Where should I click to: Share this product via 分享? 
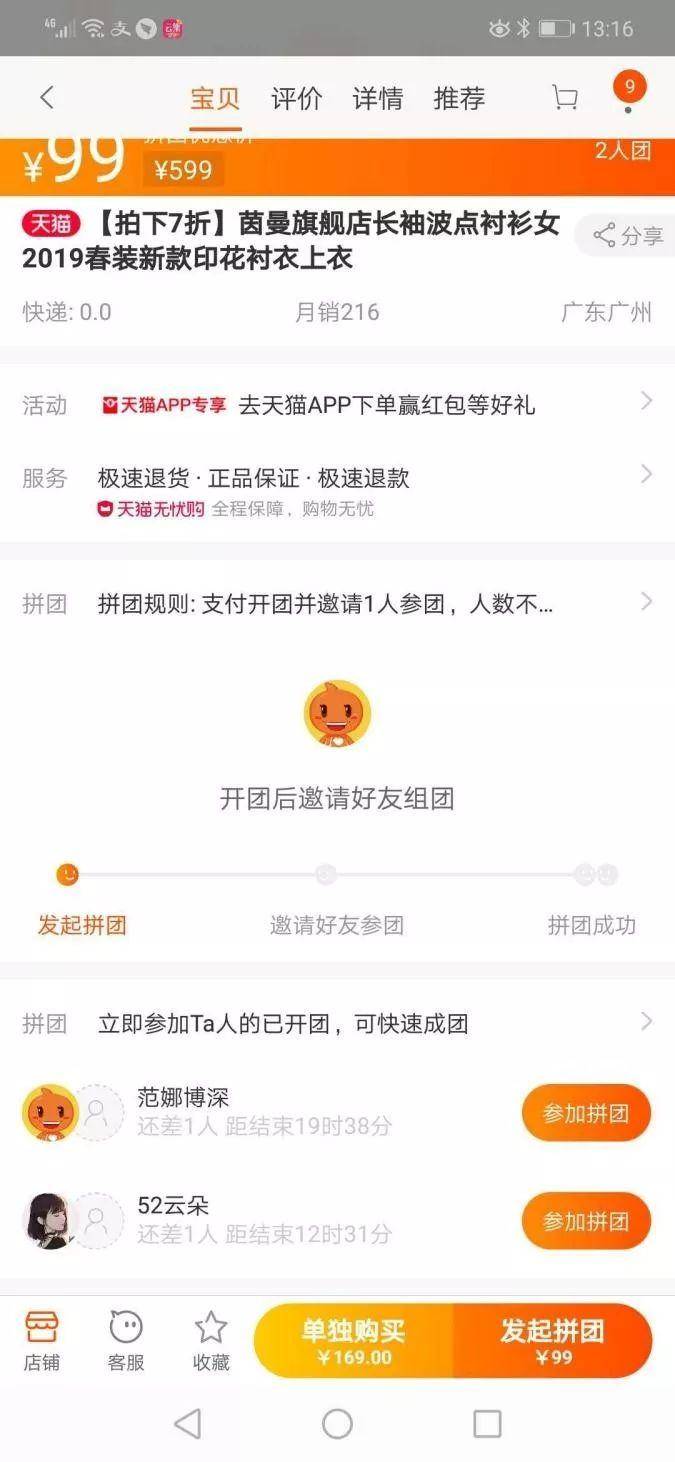[x=628, y=236]
